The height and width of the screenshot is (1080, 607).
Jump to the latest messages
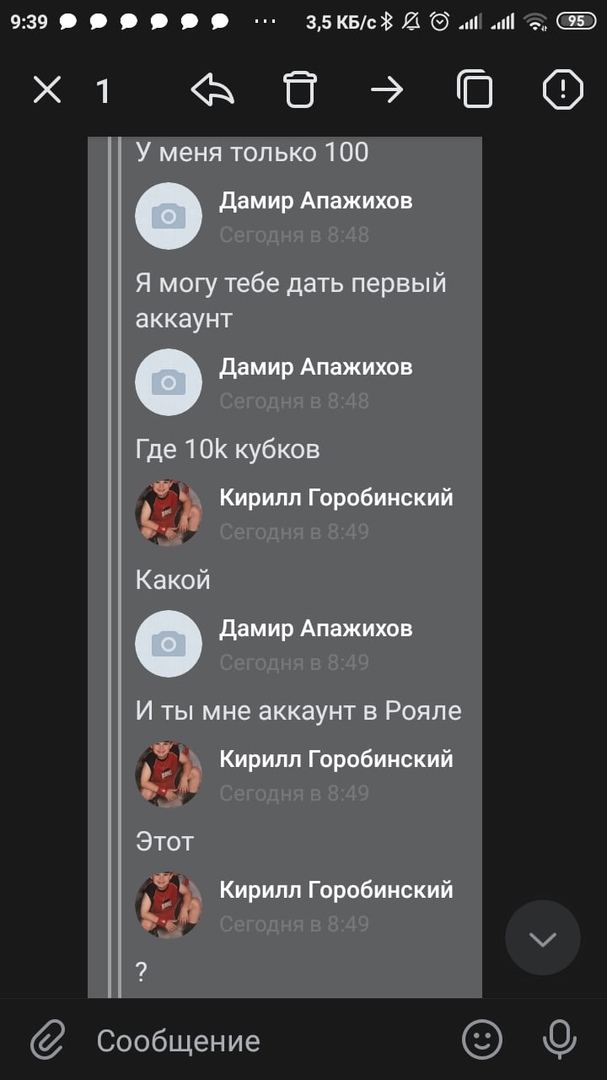tap(542, 938)
